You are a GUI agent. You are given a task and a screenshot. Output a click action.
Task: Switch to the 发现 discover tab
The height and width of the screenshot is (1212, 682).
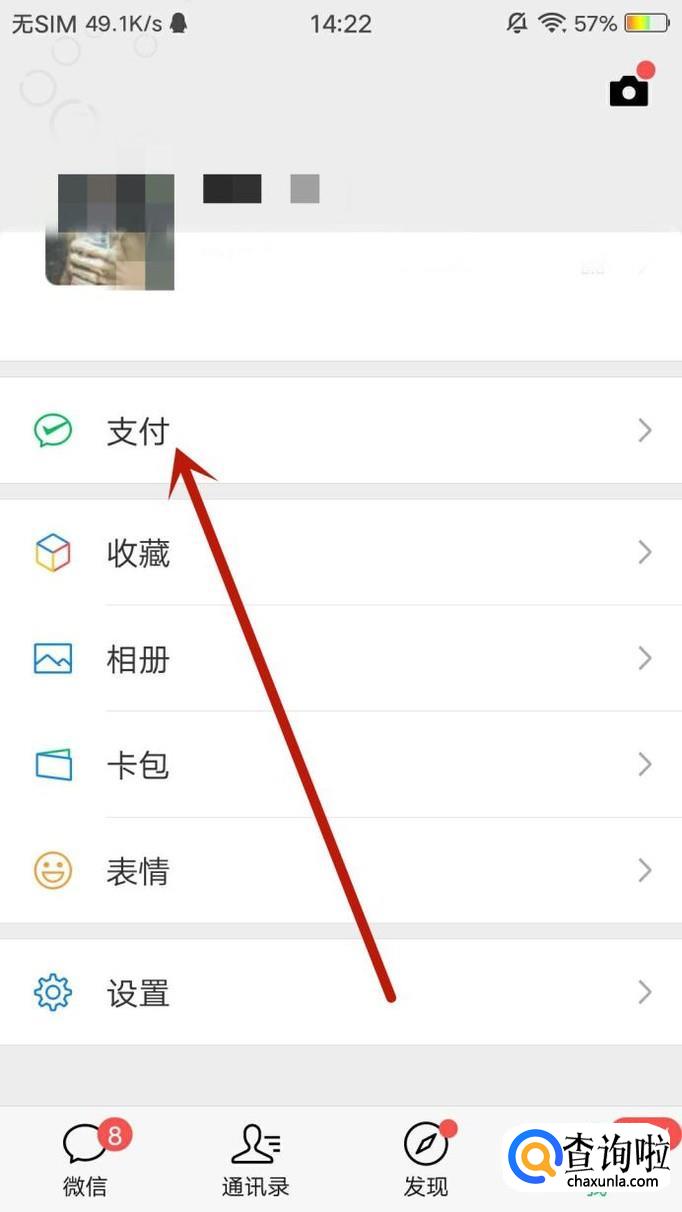426,1160
